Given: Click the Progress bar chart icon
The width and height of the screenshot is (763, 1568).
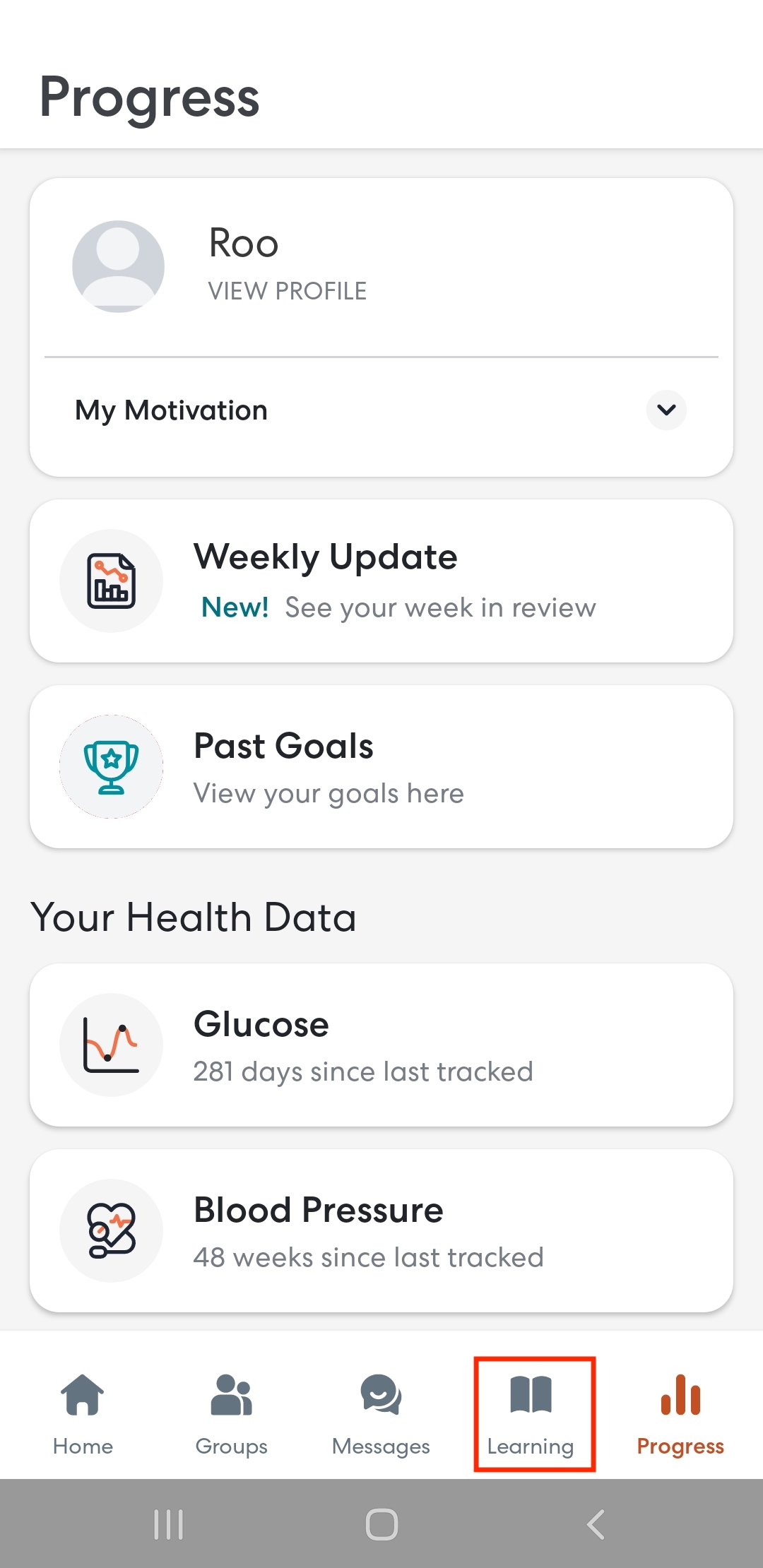Looking at the screenshot, I should (680, 1396).
